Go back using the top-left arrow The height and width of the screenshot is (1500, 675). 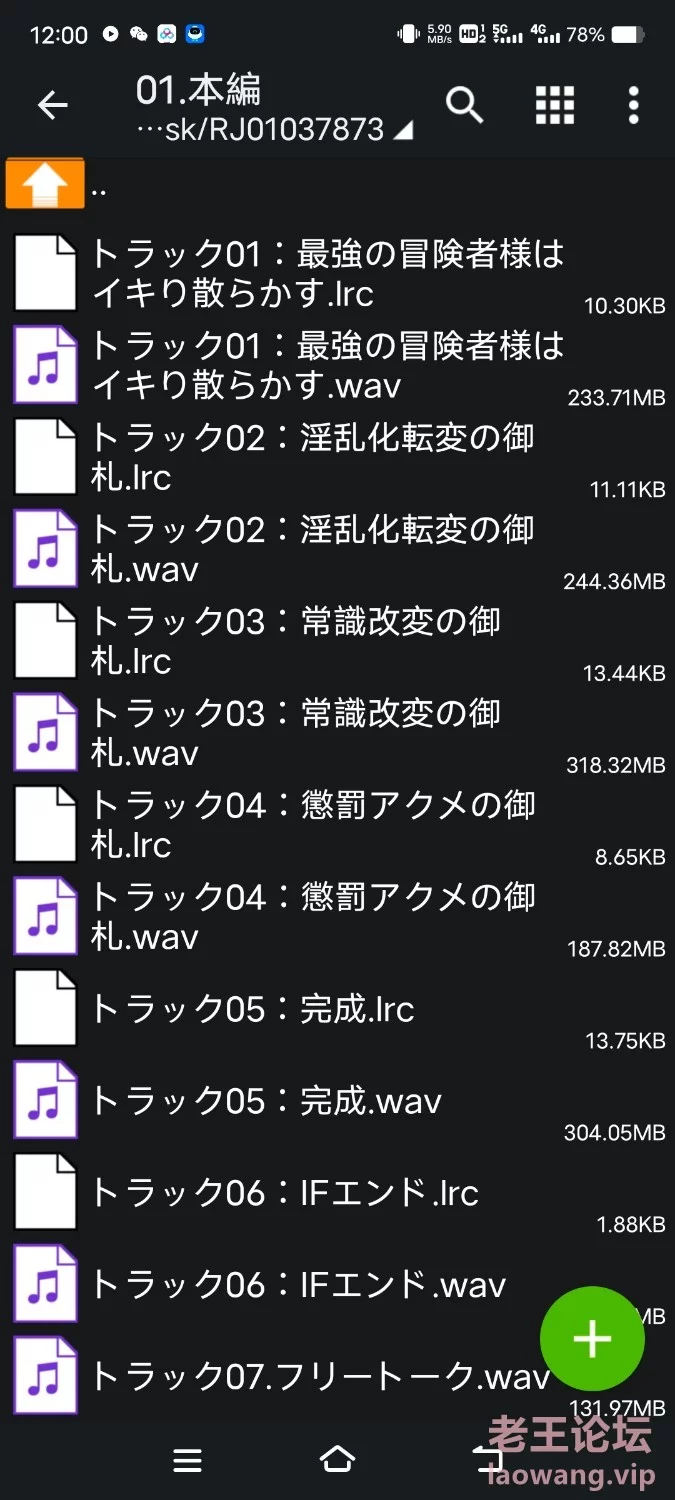pyautogui.click(x=52, y=105)
